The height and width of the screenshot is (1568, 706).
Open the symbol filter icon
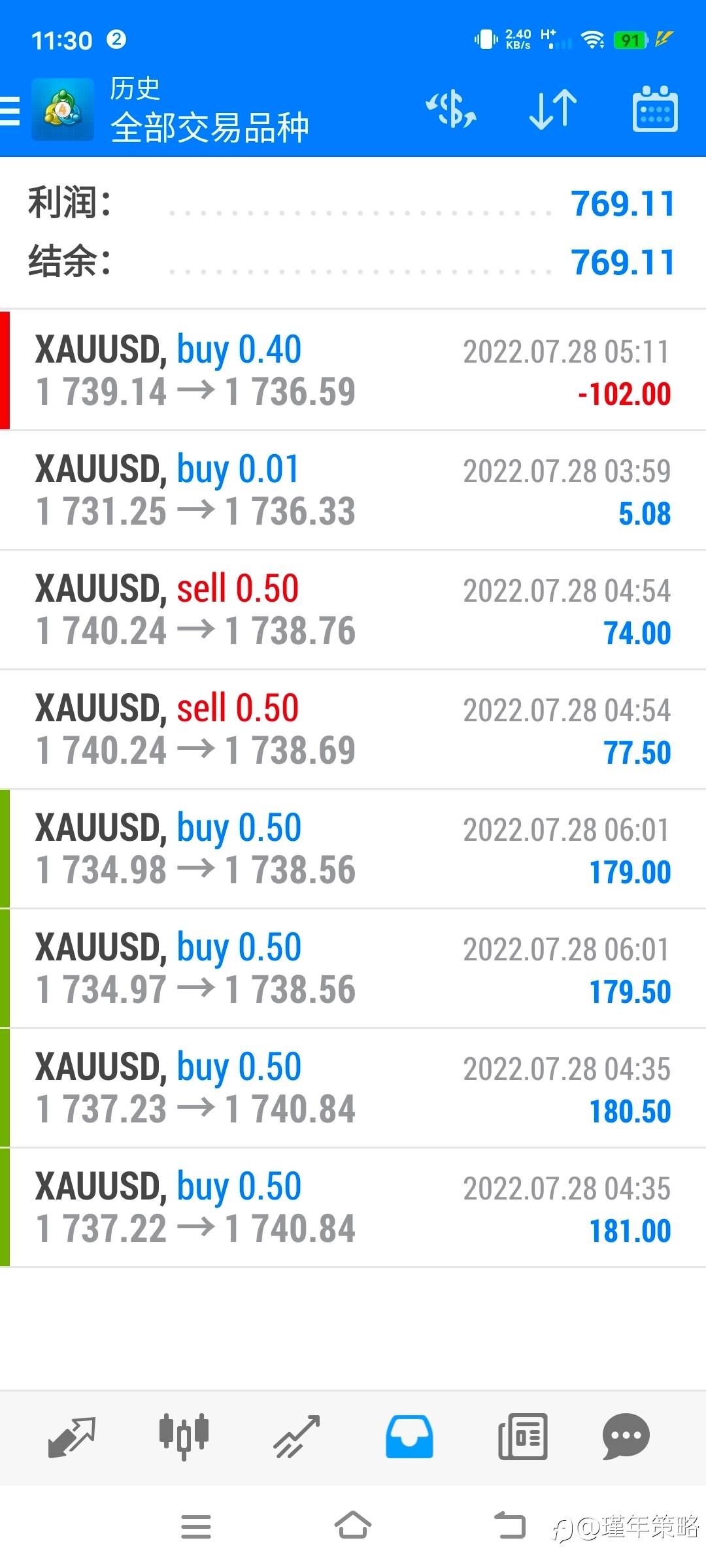(451, 110)
